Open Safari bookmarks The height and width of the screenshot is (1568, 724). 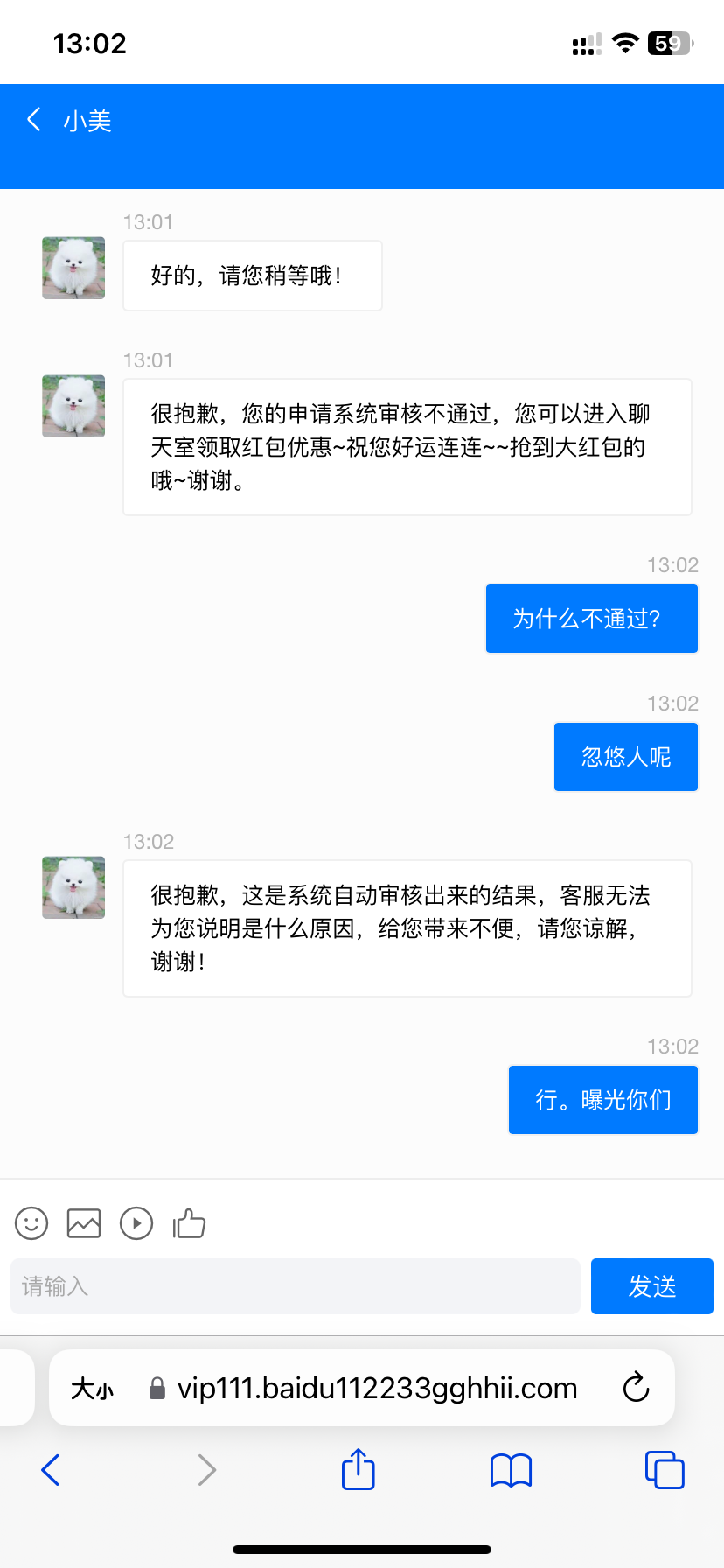512,1470
